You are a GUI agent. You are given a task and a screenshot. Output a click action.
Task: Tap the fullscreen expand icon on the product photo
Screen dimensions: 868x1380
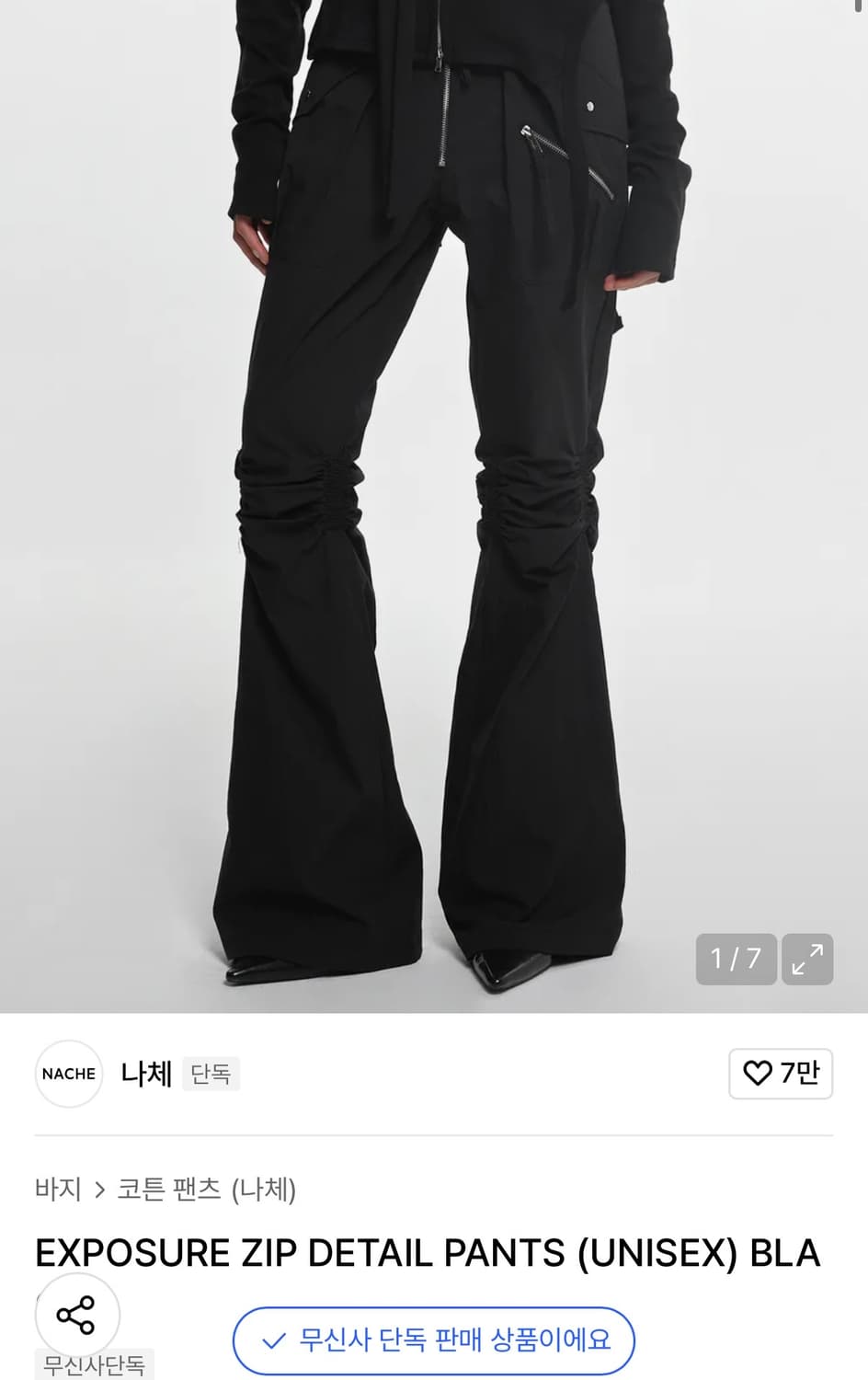(807, 960)
